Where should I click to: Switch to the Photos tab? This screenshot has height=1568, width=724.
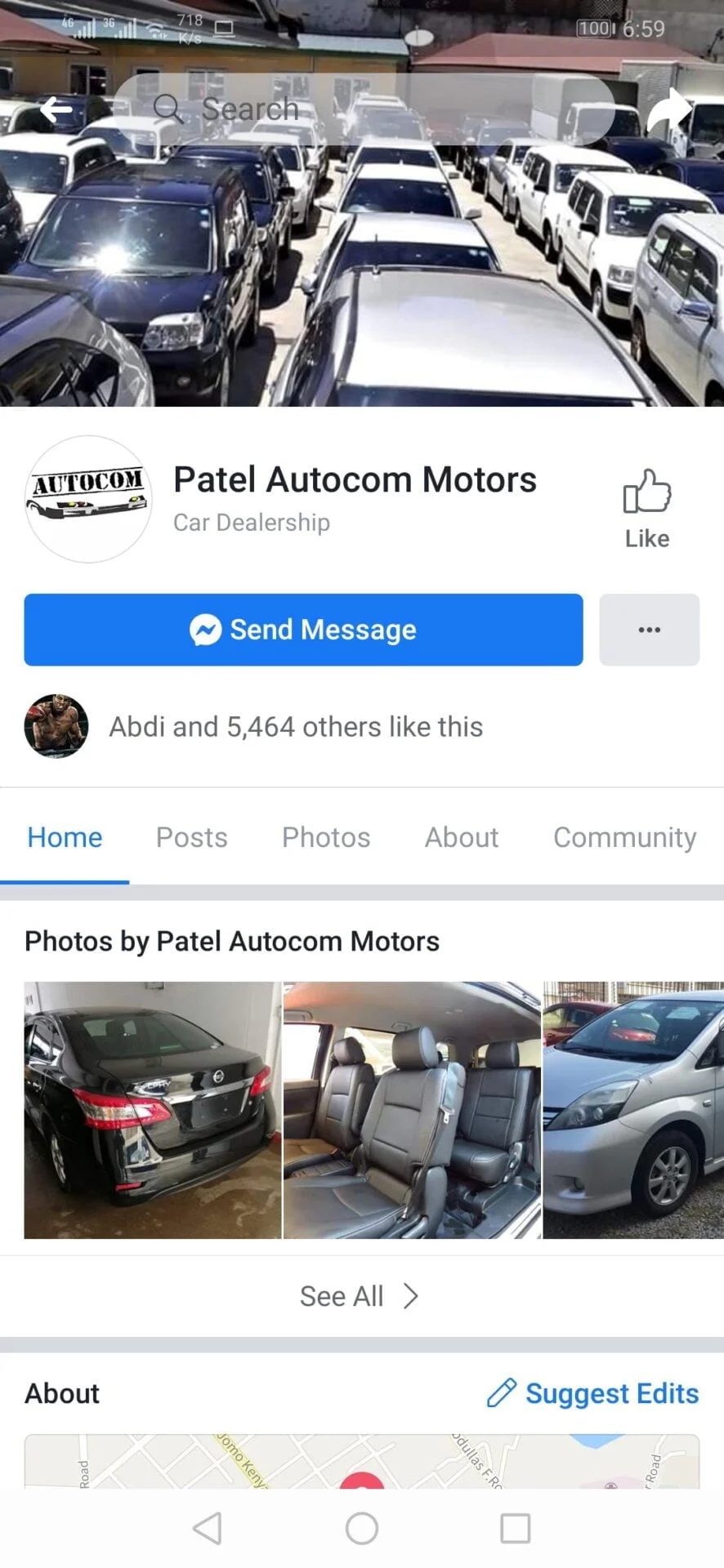[326, 837]
